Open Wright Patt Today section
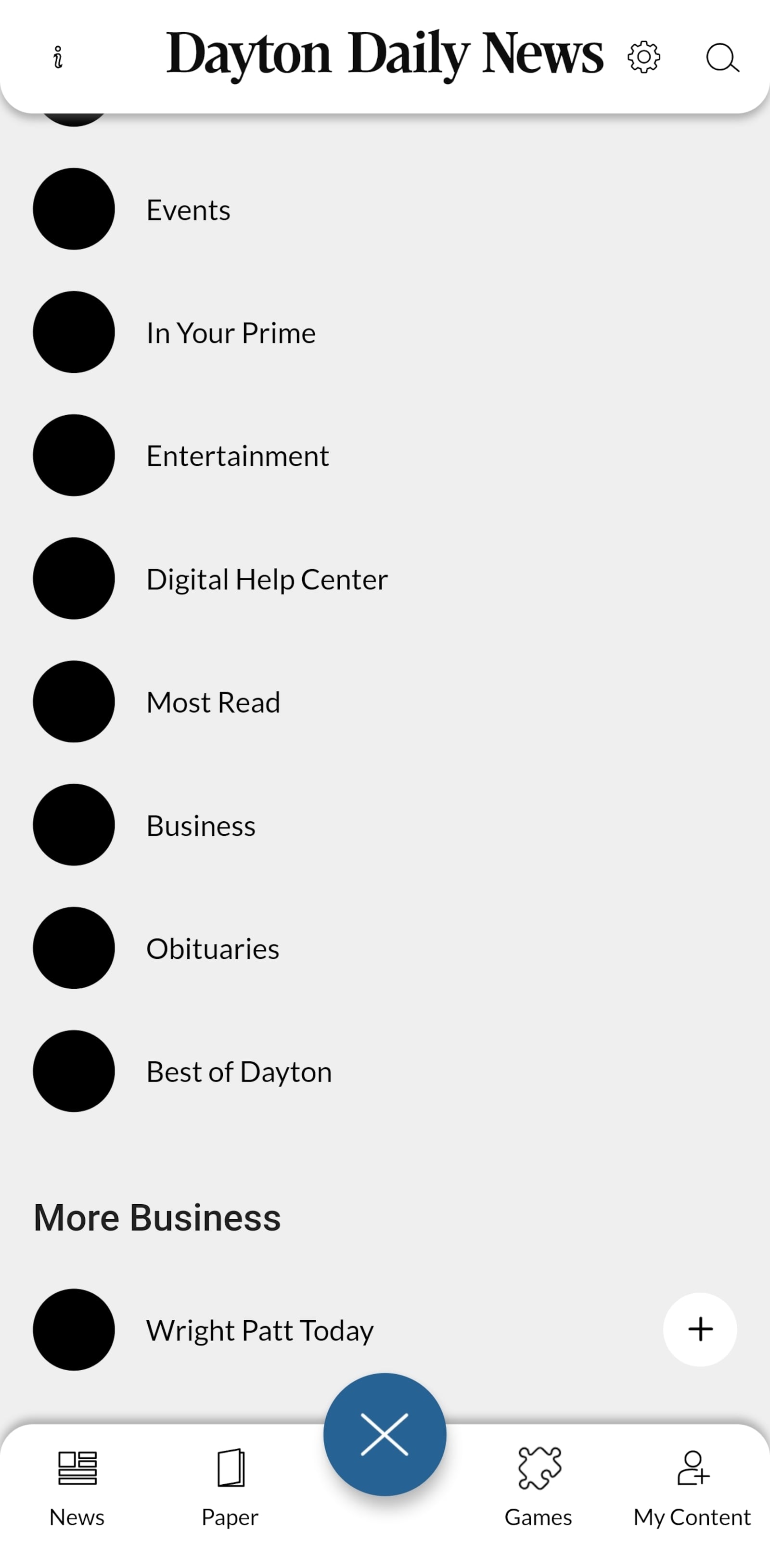Image resolution: width=770 pixels, height=1568 pixels. click(x=259, y=1330)
